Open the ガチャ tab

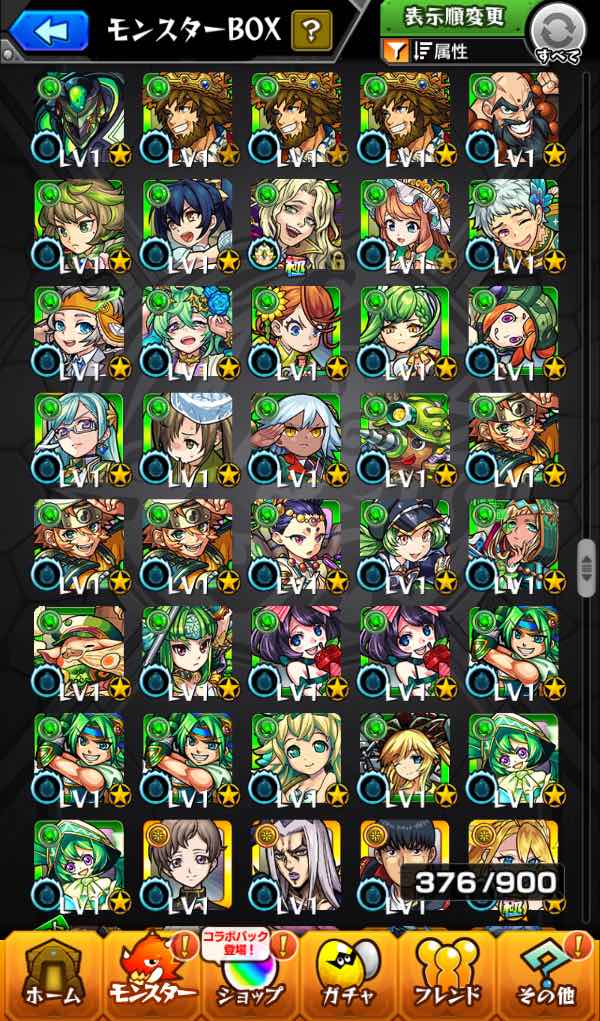349,978
